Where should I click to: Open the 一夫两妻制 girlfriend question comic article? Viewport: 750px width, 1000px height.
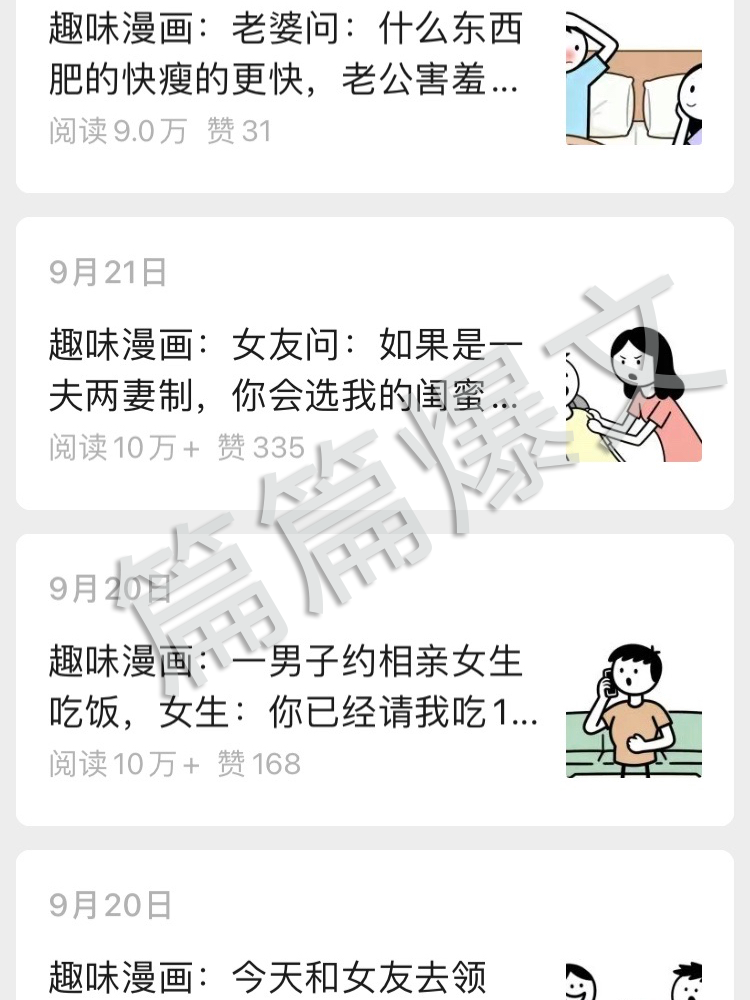(x=280, y=370)
